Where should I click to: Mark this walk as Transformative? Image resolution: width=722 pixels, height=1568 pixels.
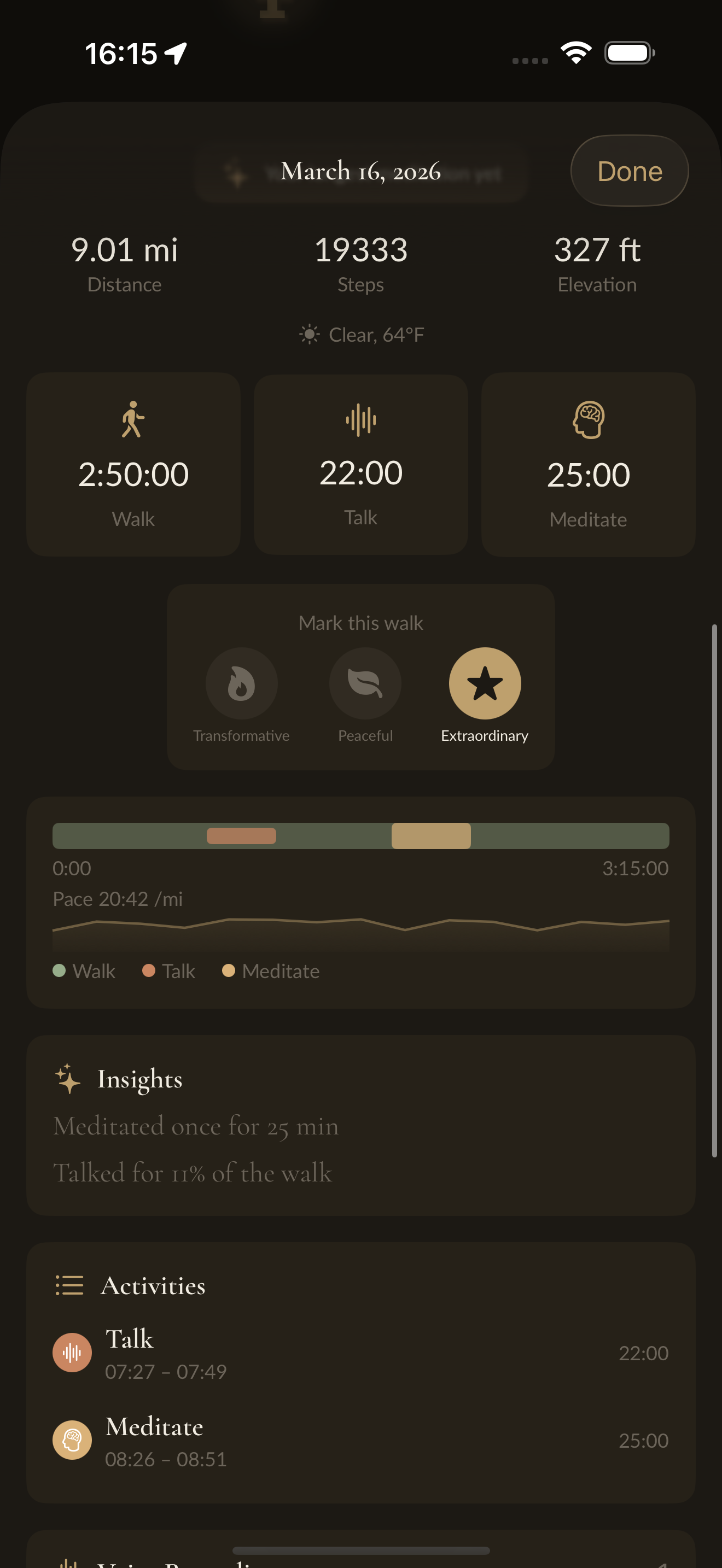pos(241,683)
